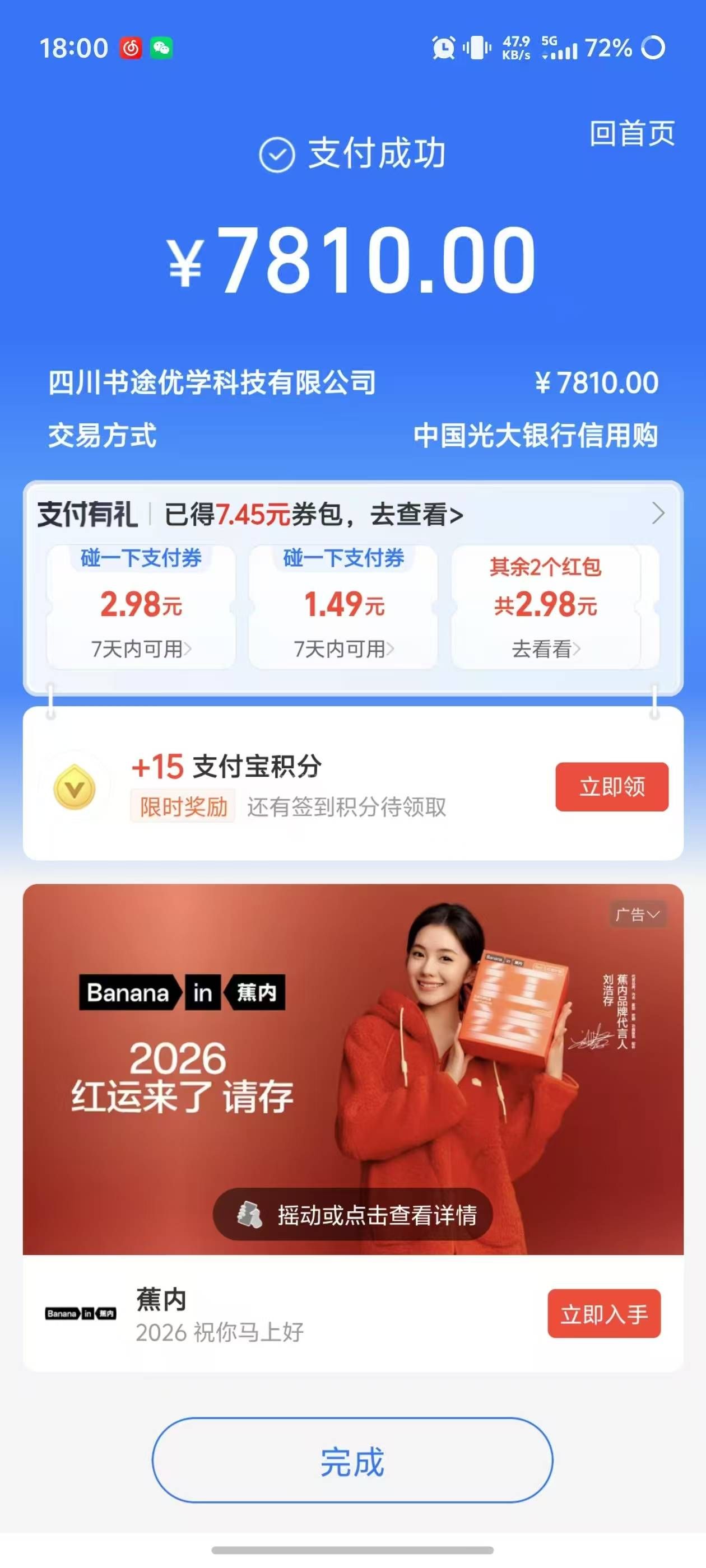Expand the 广告 ad options dropdown

[637, 914]
